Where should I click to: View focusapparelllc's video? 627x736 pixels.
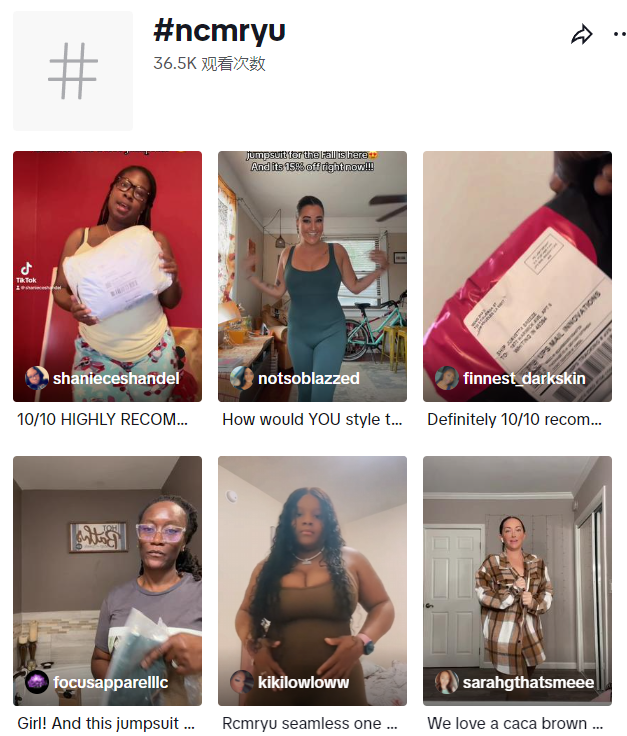(x=107, y=580)
